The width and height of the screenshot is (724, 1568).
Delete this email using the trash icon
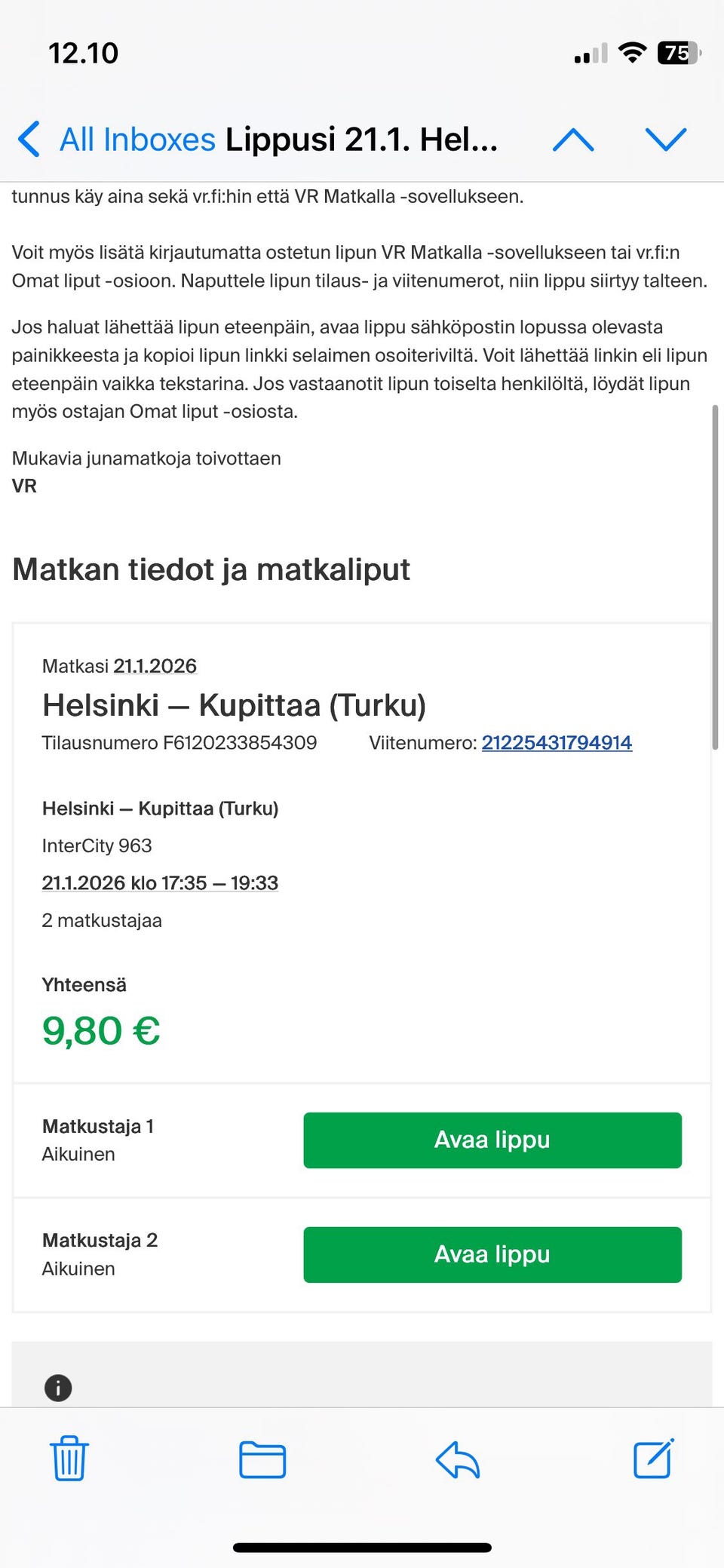[x=69, y=1459]
